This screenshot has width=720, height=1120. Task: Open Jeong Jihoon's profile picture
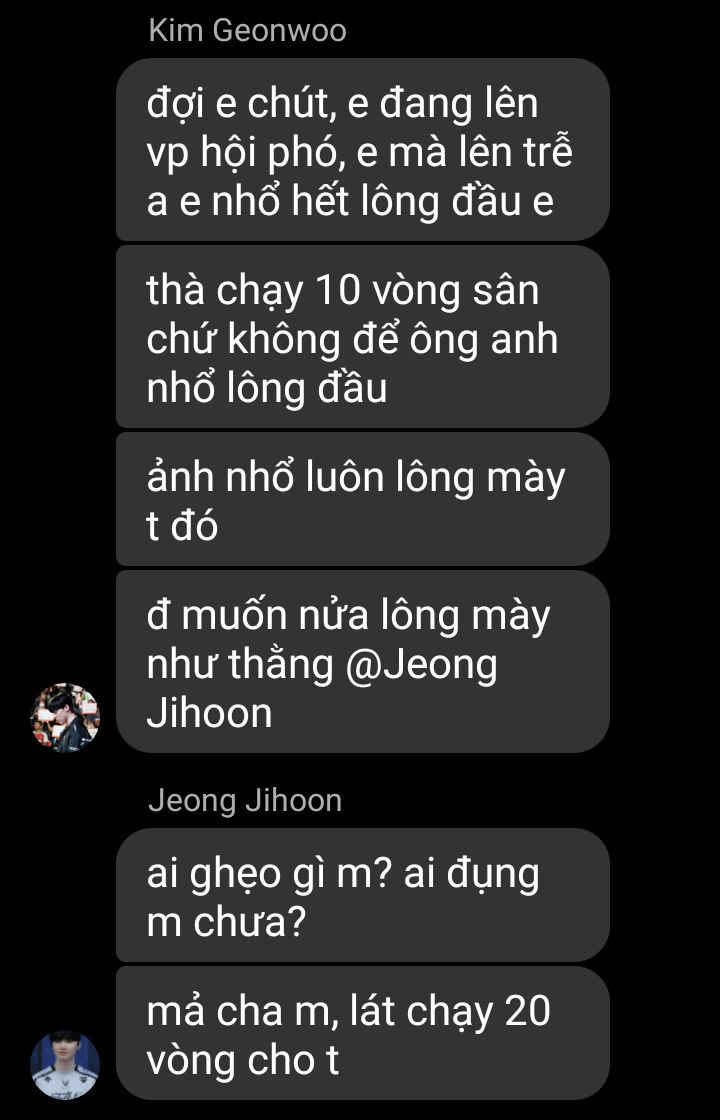pos(65,1064)
